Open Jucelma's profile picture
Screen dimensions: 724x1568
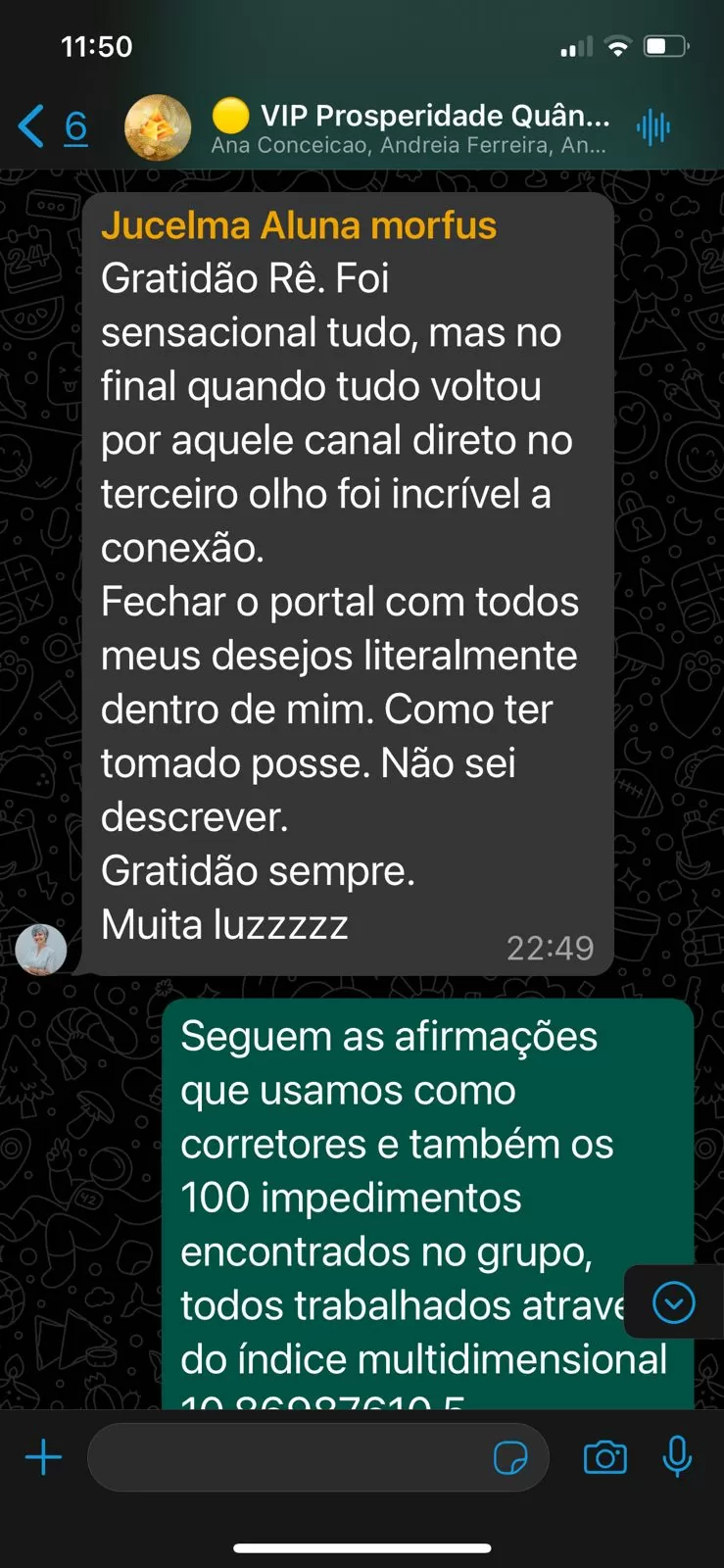click(41, 949)
